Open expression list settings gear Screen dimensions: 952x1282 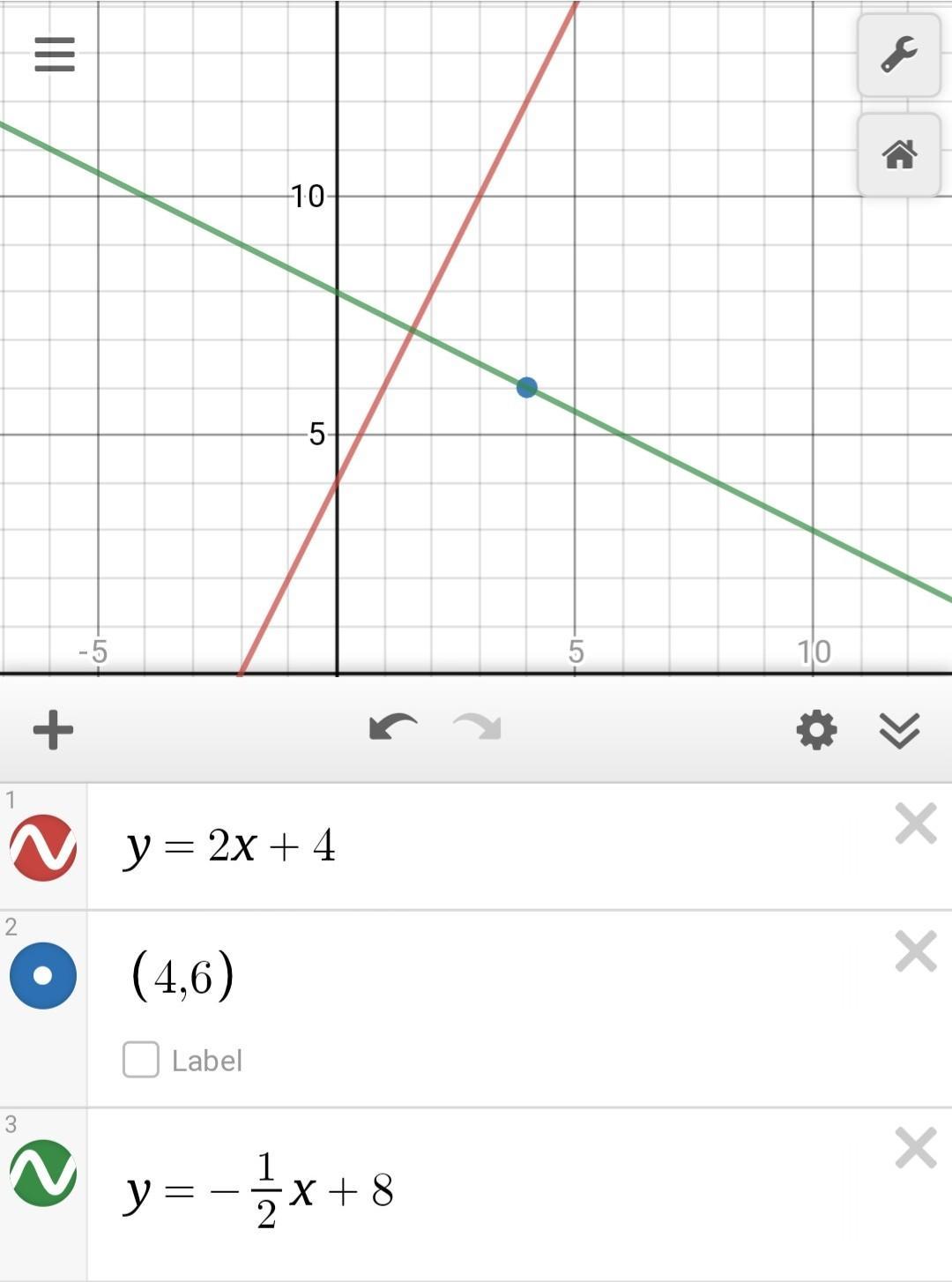pyautogui.click(x=816, y=730)
